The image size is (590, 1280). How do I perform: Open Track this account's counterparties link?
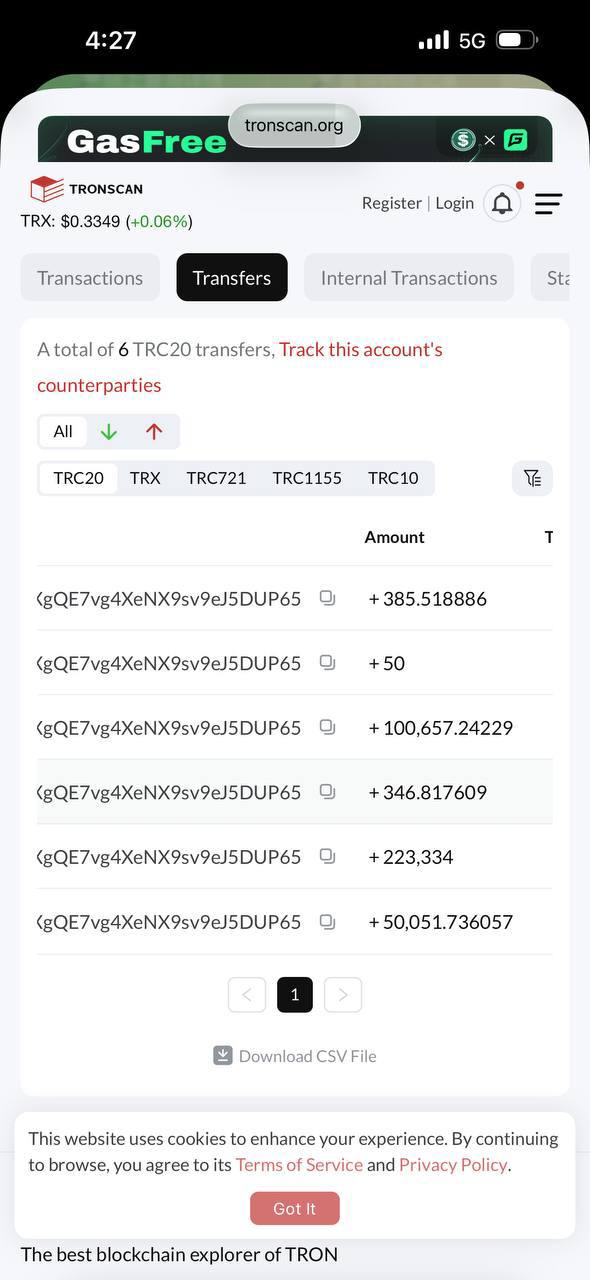240,367
